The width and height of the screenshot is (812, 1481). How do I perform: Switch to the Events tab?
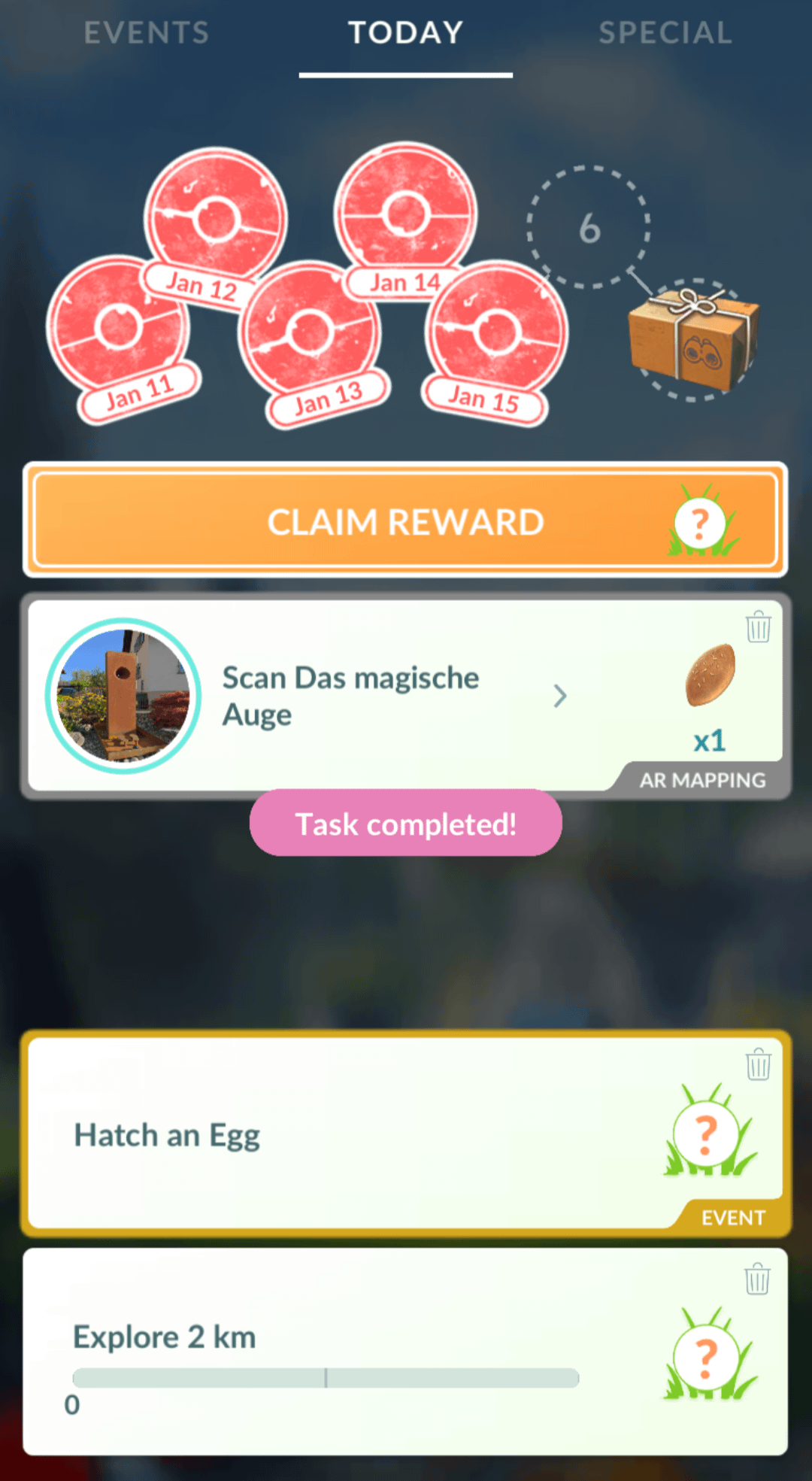(x=147, y=33)
